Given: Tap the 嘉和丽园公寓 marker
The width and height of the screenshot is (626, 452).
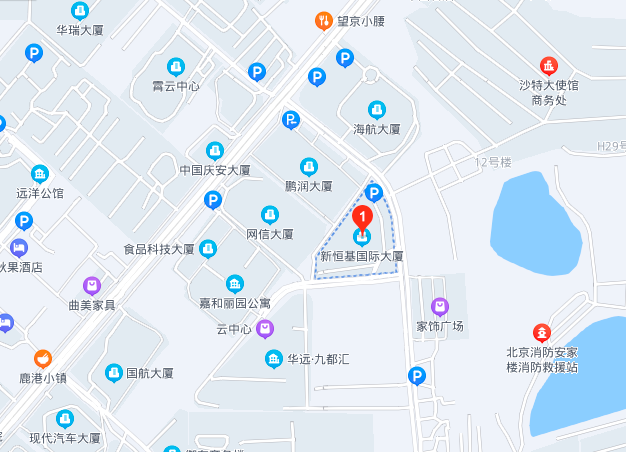Looking at the screenshot, I should click(x=235, y=284).
